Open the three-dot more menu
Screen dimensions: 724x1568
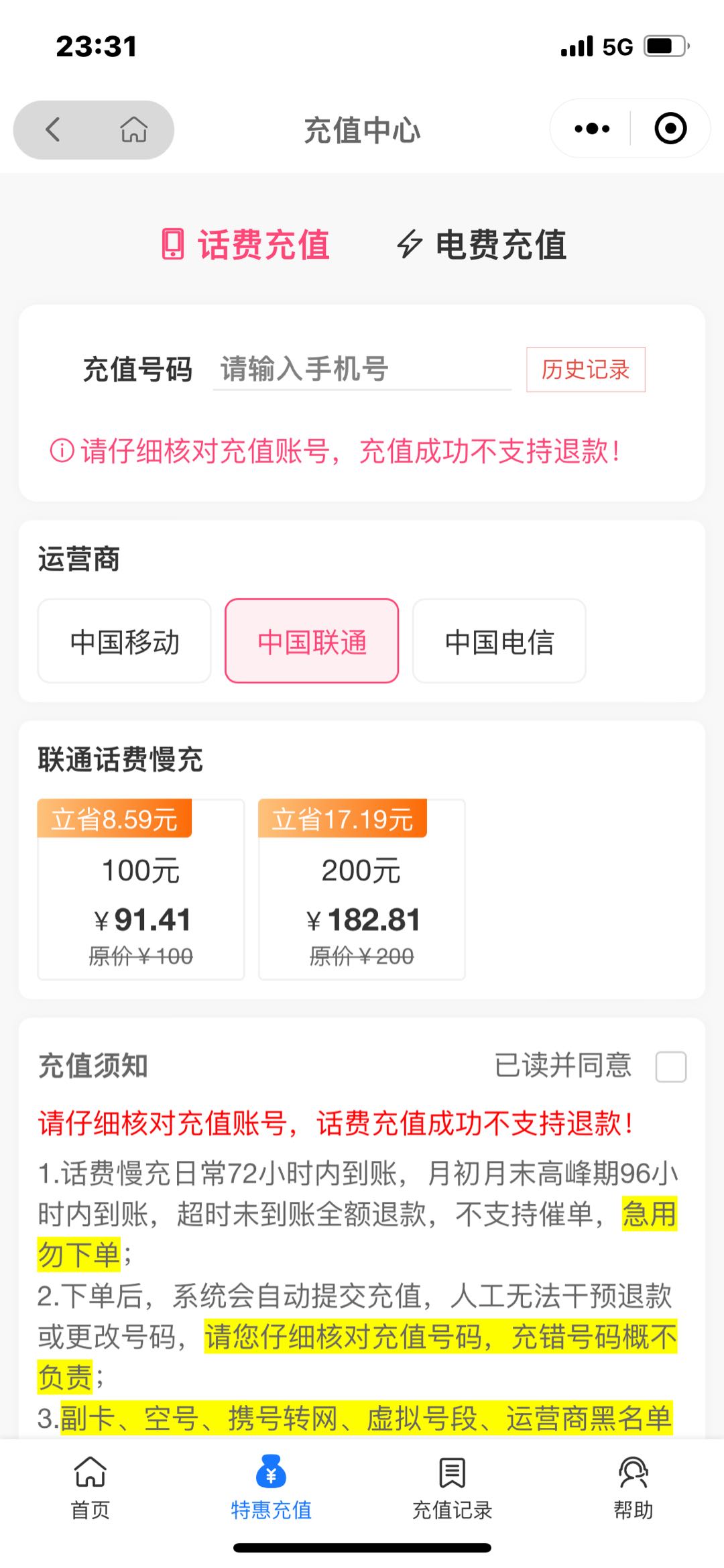pos(592,129)
